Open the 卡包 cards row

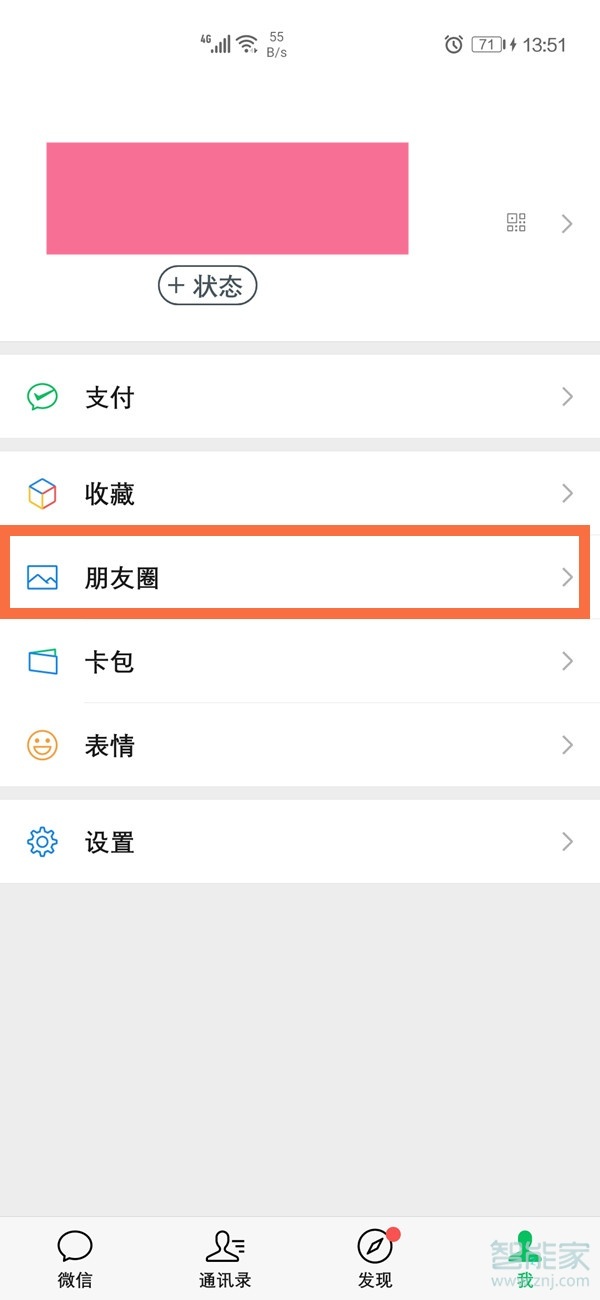click(x=300, y=661)
